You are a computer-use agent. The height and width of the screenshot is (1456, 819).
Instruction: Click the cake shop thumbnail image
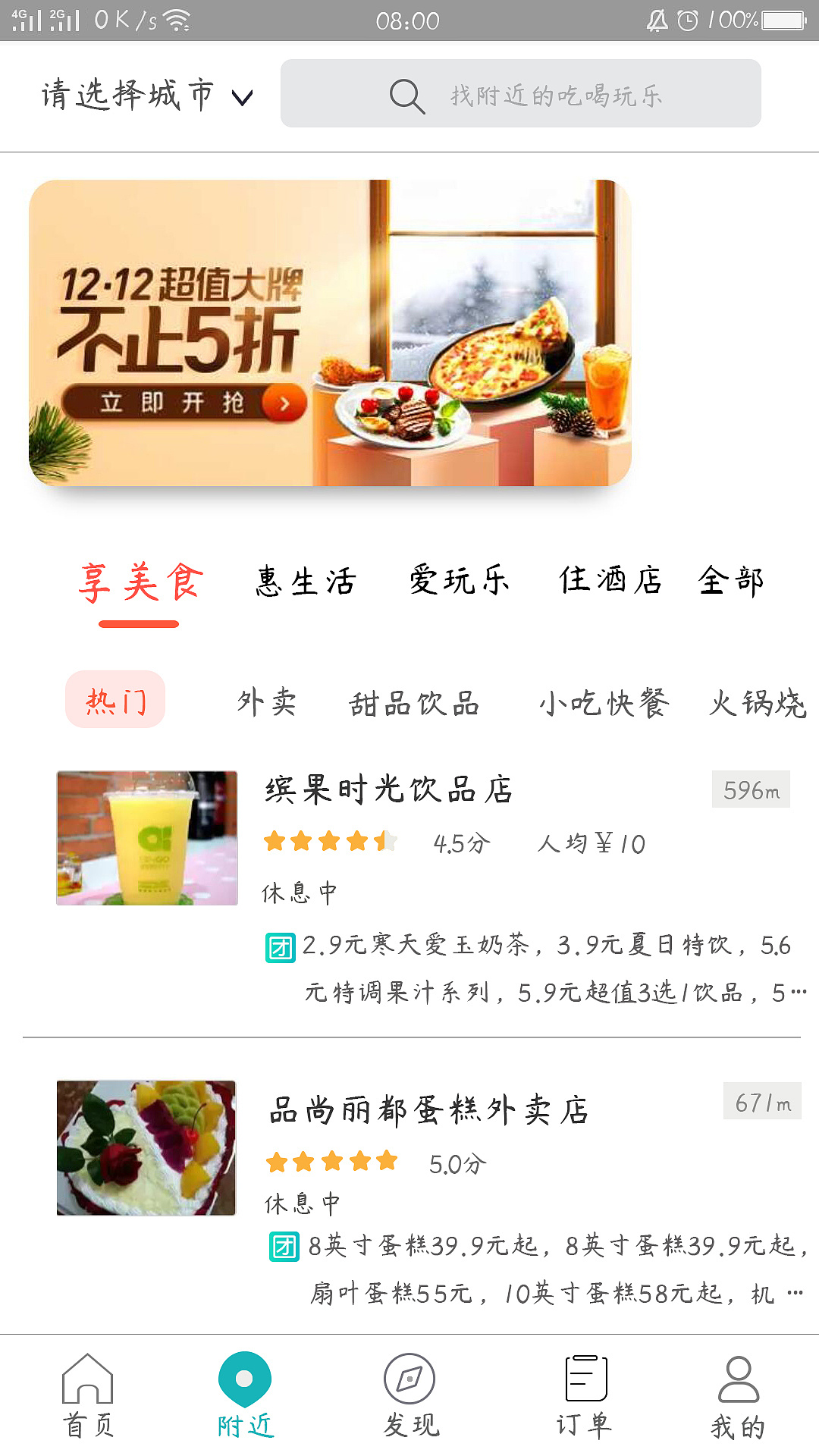tap(146, 1150)
